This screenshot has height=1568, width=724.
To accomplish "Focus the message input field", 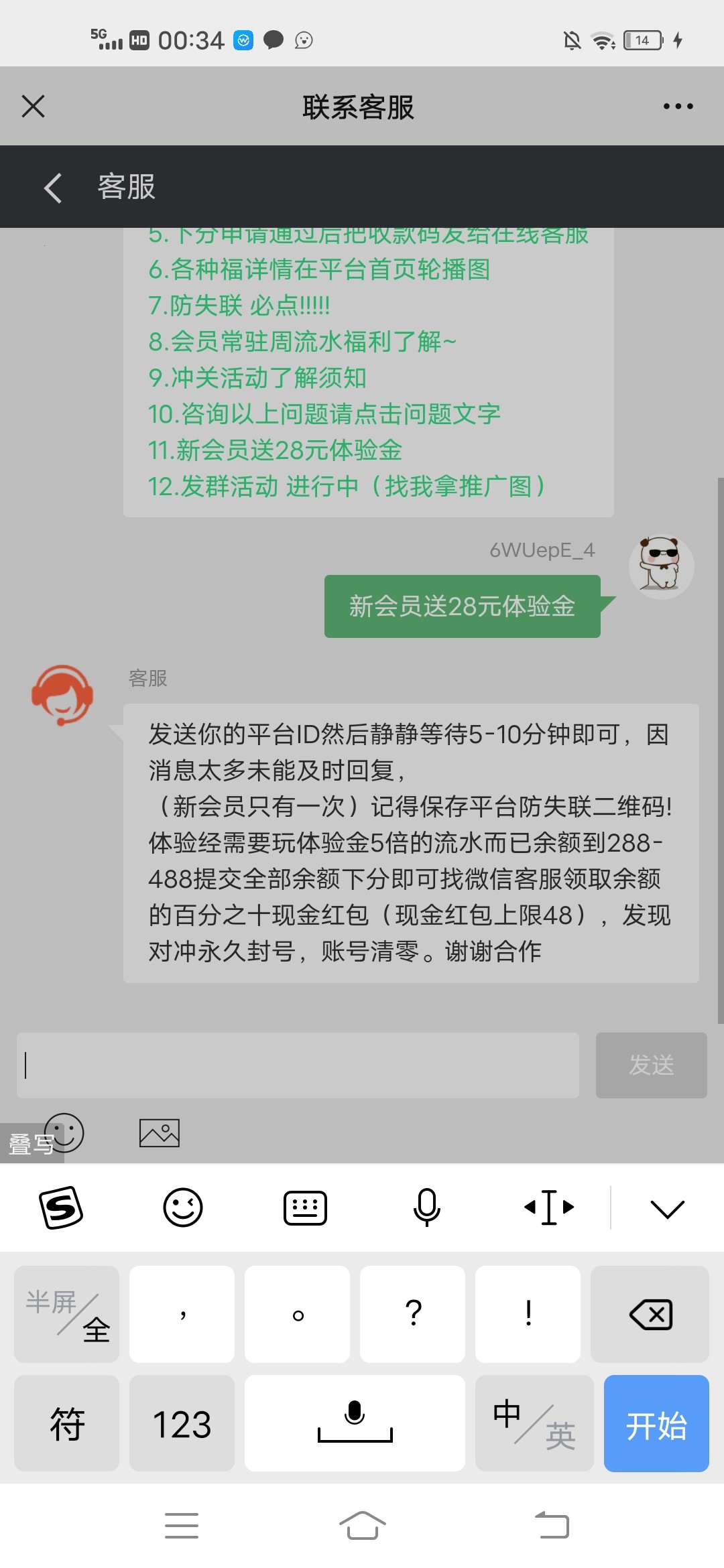I will coord(298,1065).
